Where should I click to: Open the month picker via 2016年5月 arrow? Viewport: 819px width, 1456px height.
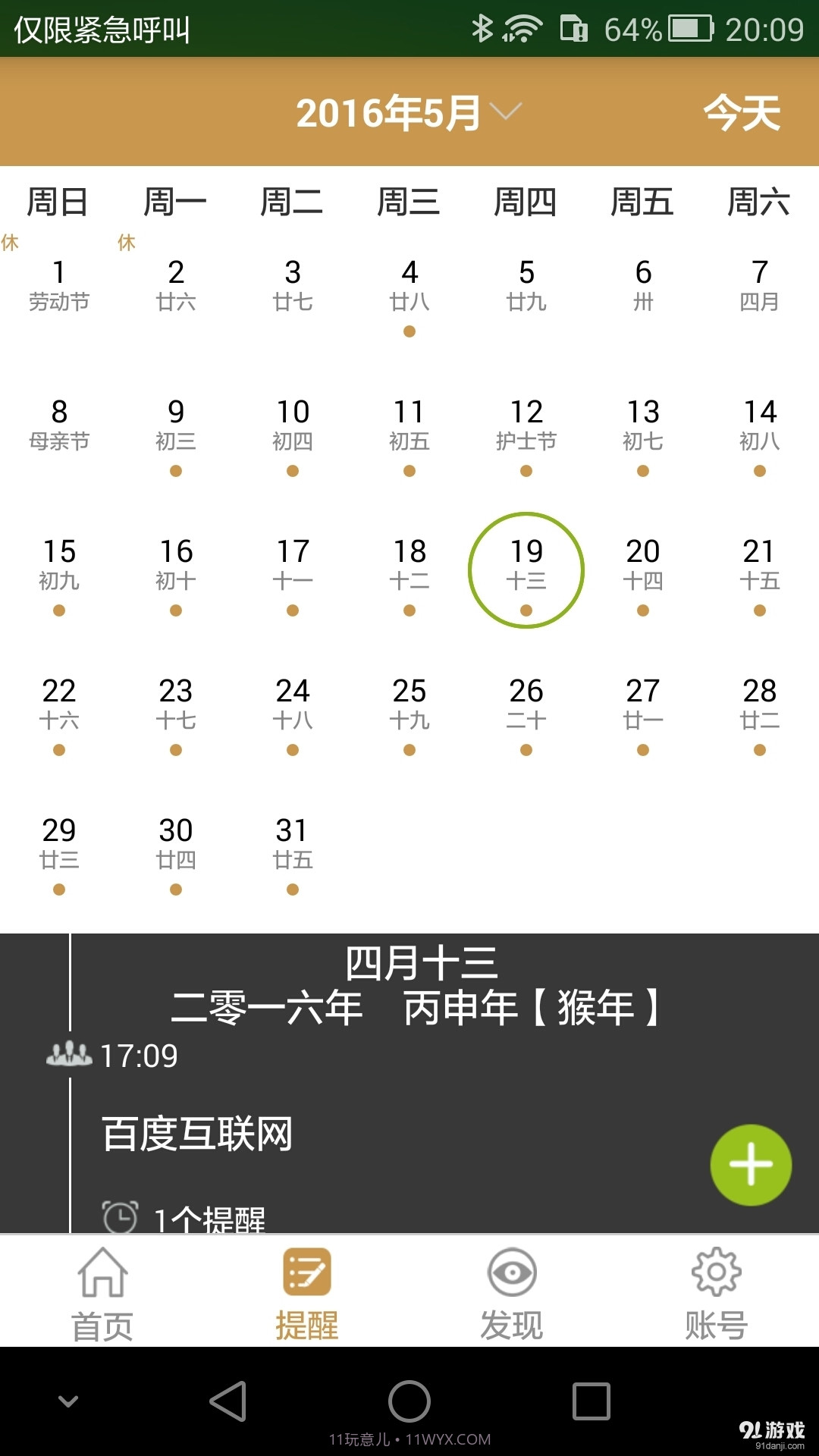[x=507, y=112]
